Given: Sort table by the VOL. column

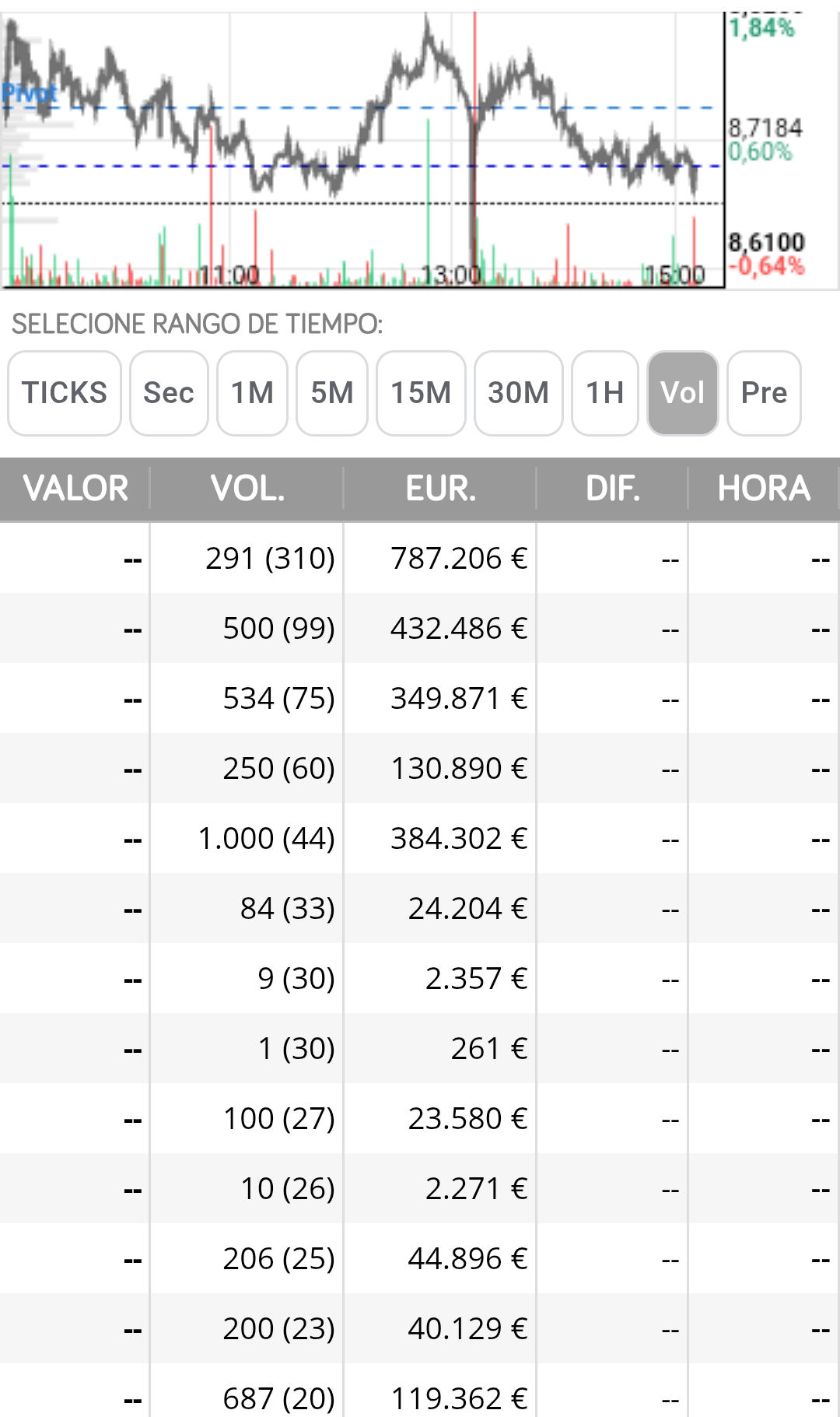Looking at the screenshot, I should (x=249, y=489).
